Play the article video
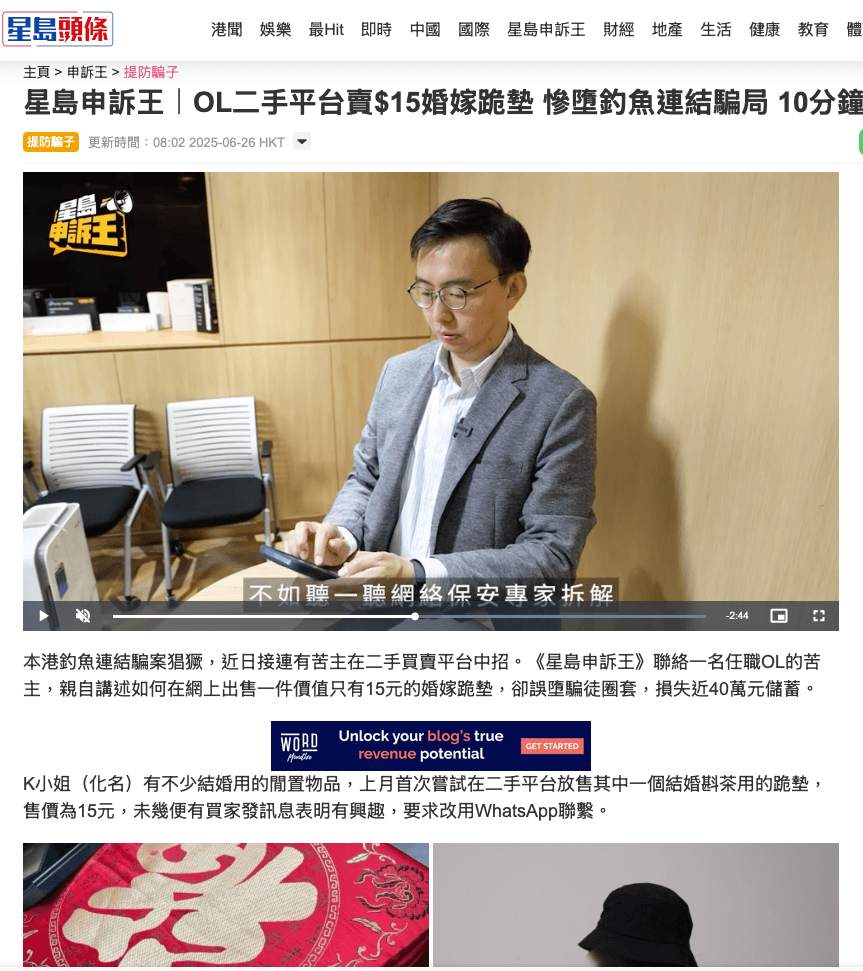This screenshot has width=863, height=971. pyautogui.click(x=43, y=616)
